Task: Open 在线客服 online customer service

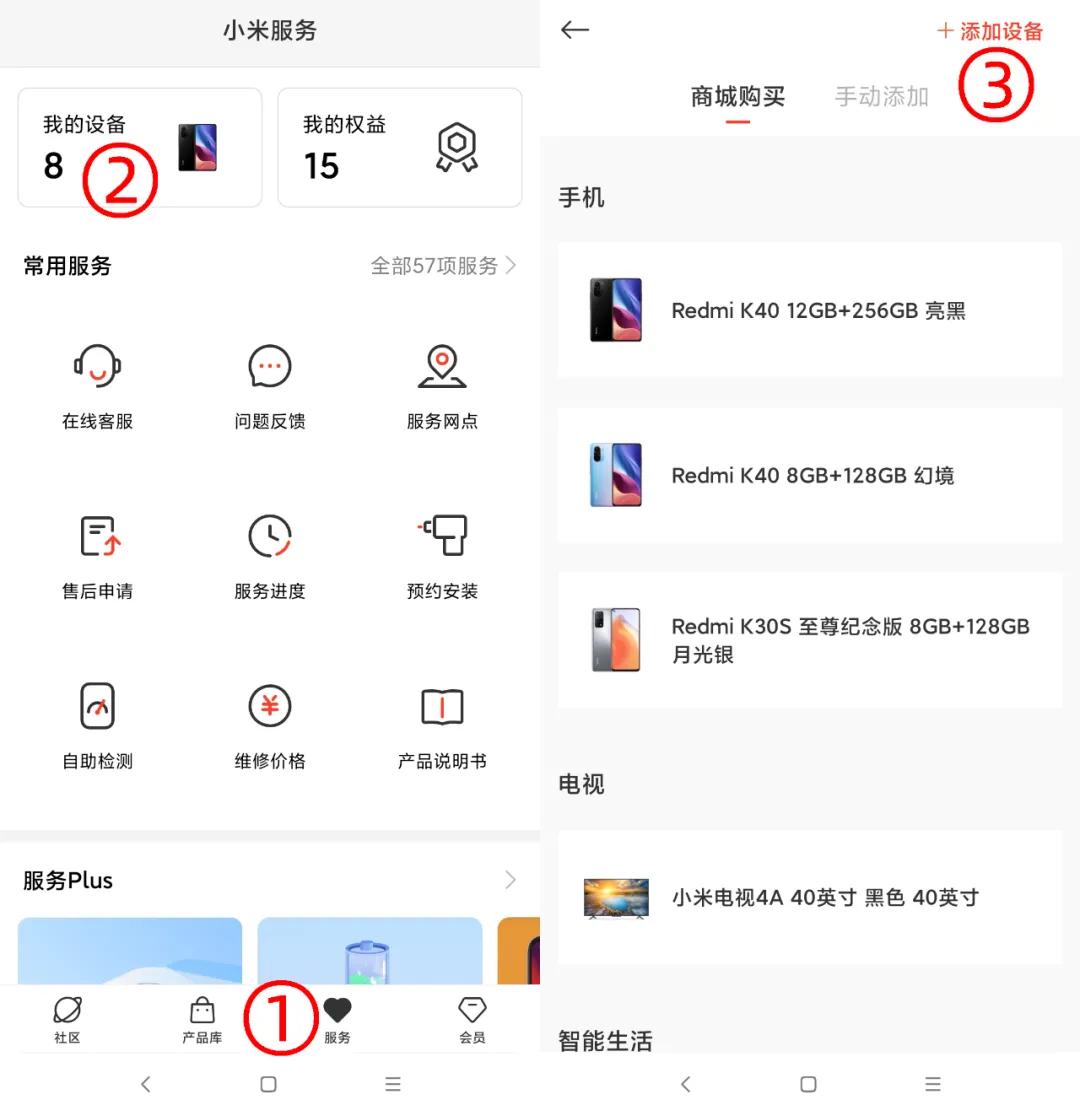Action: point(96,384)
